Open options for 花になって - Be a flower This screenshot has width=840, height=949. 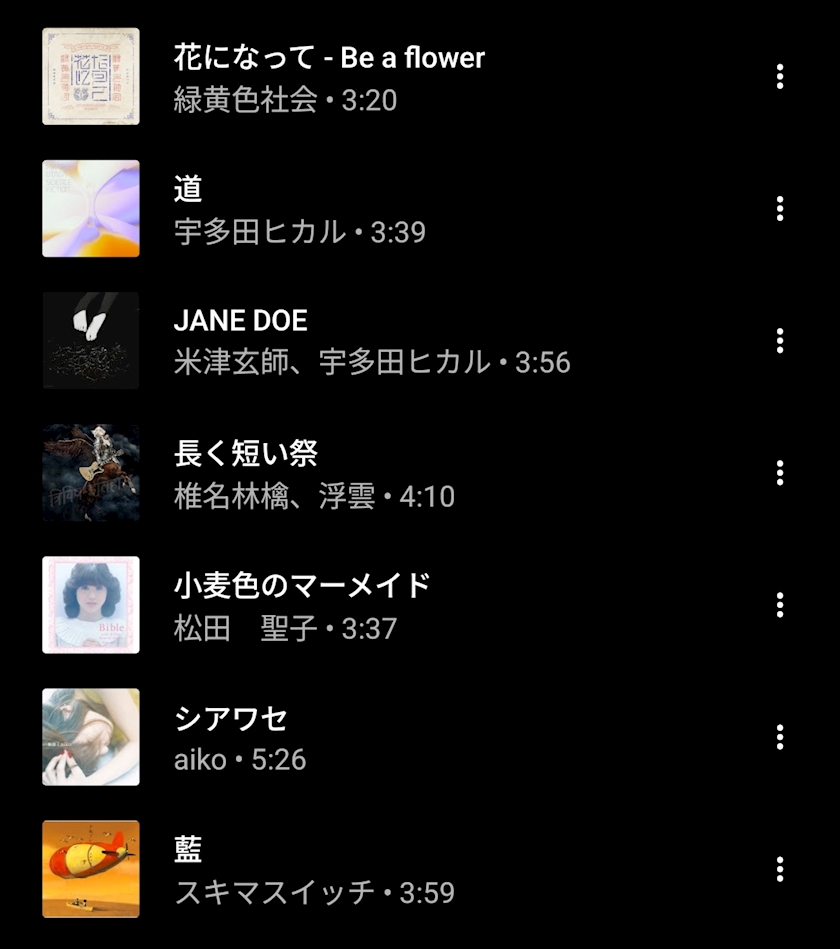(x=780, y=77)
